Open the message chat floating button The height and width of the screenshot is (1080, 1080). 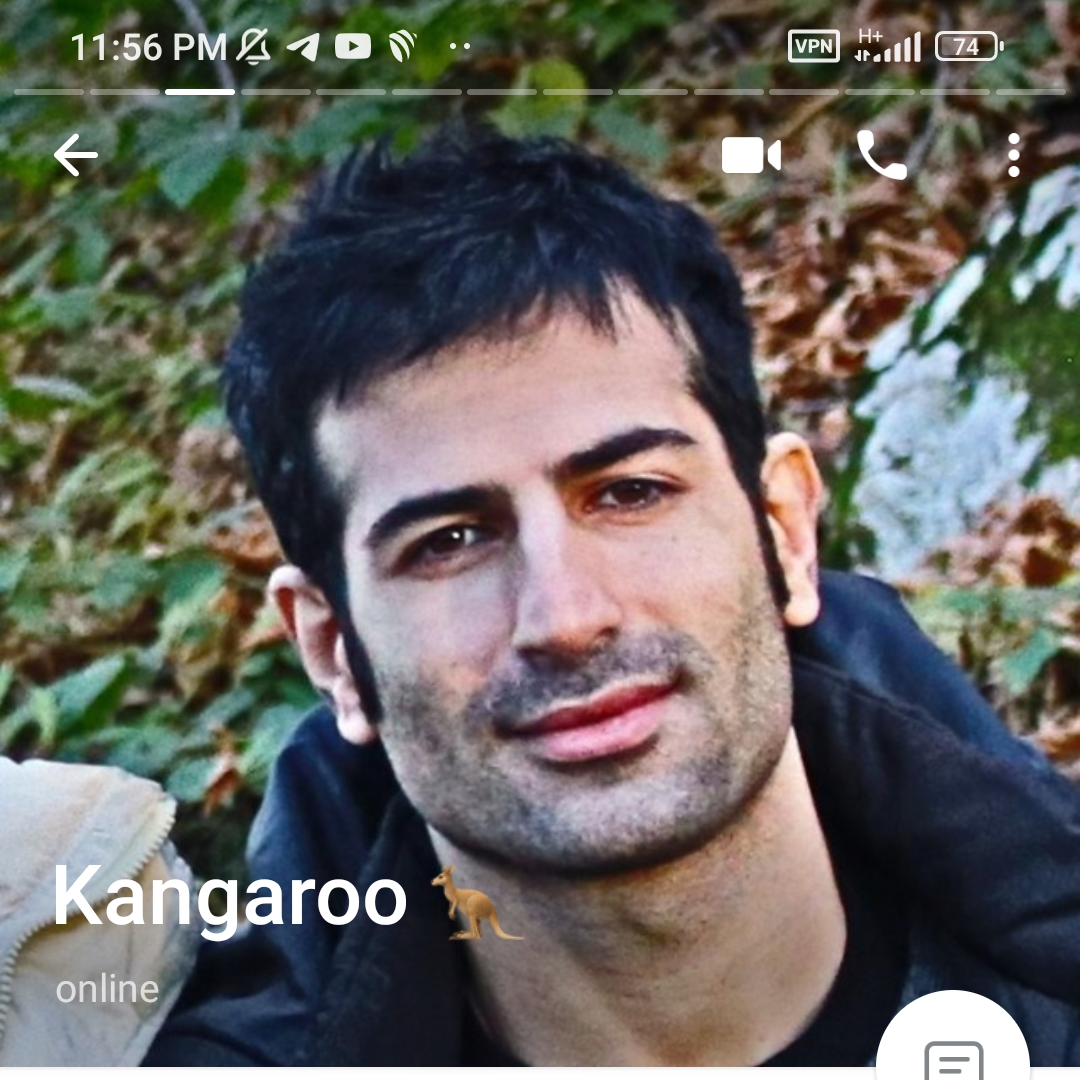point(952,1050)
